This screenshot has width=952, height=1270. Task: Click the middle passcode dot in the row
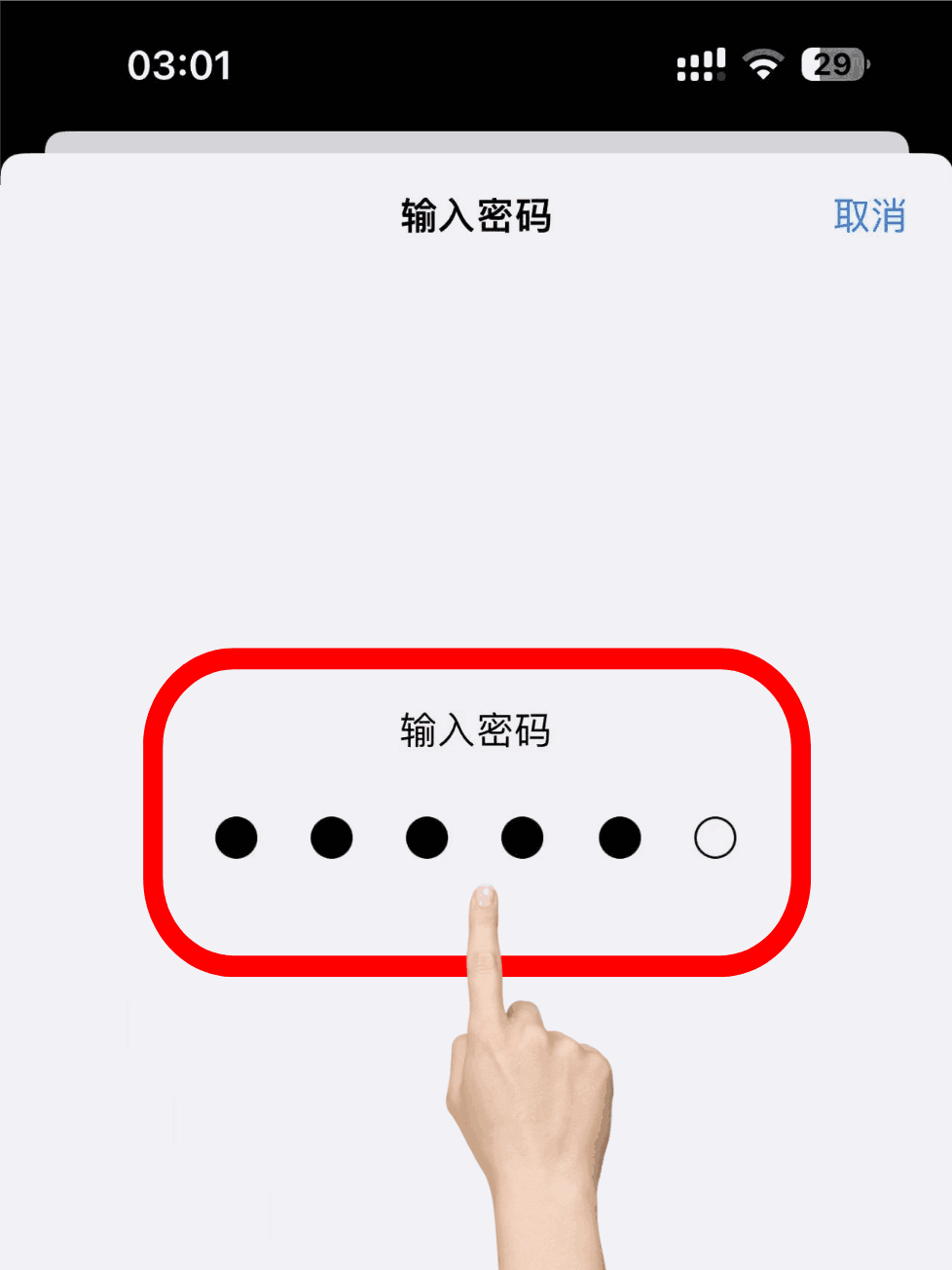pyautogui.click(x=476, y=838)
